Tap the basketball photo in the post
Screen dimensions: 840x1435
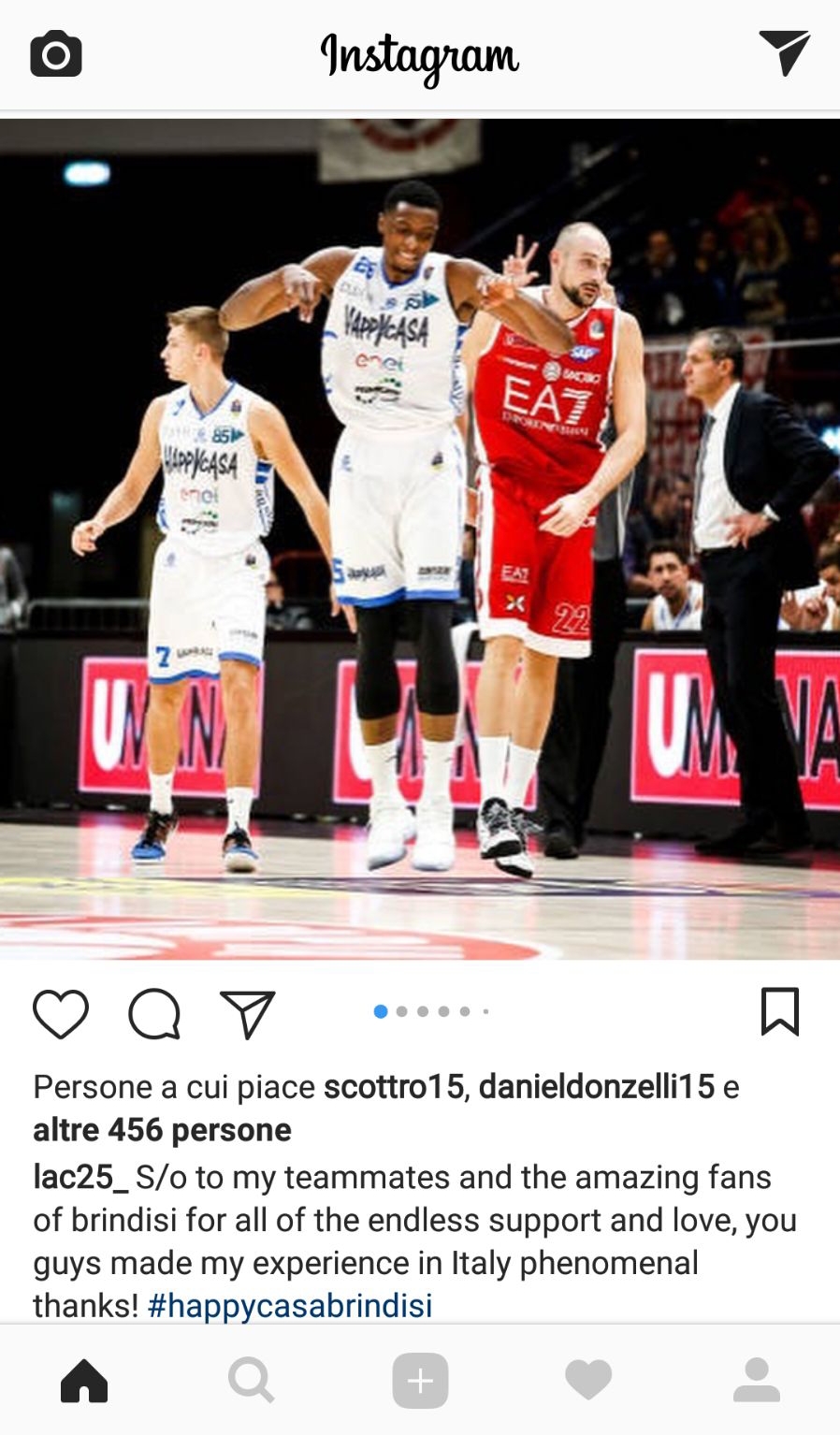point(420,539)
